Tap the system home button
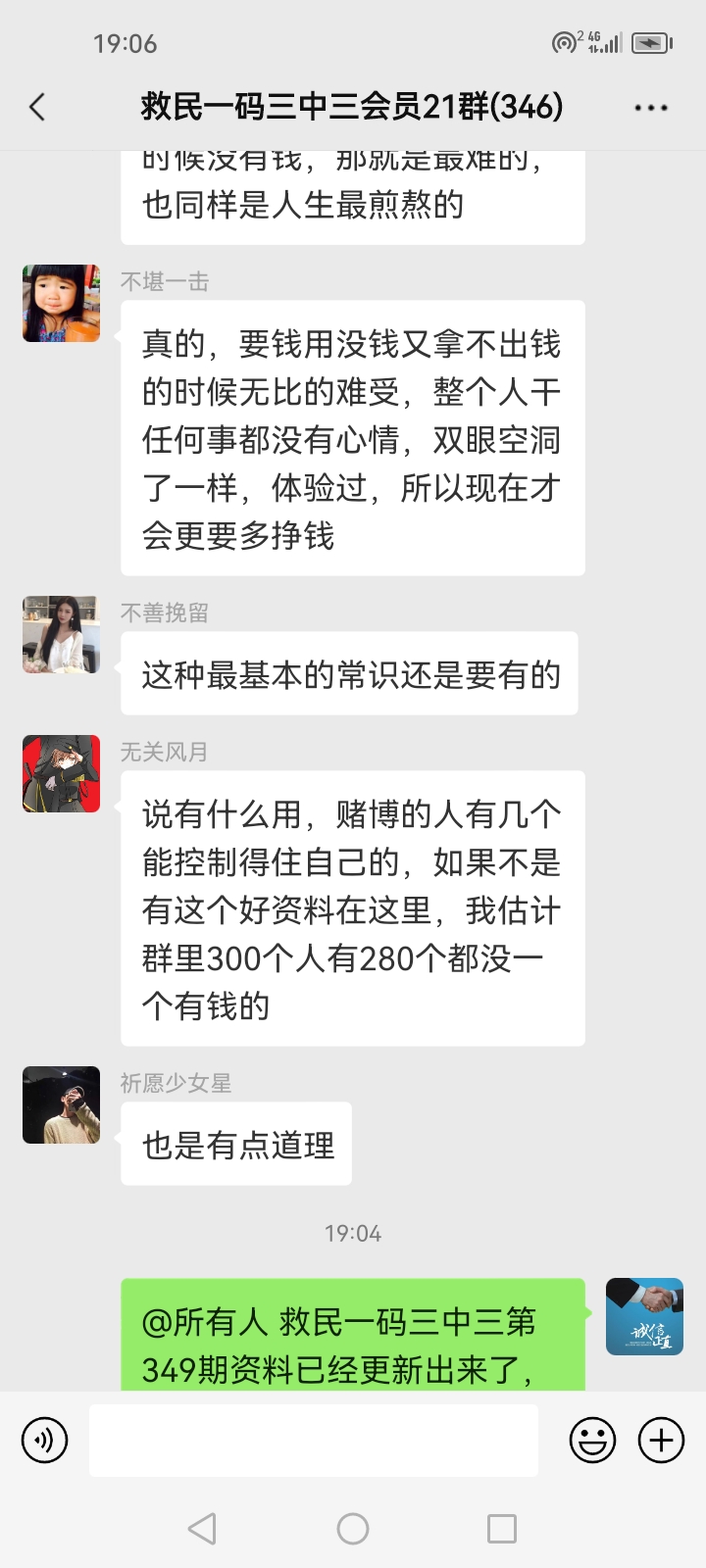Image resolution: width=706 pixels, height=1568 pixels. pos(353,1529)
